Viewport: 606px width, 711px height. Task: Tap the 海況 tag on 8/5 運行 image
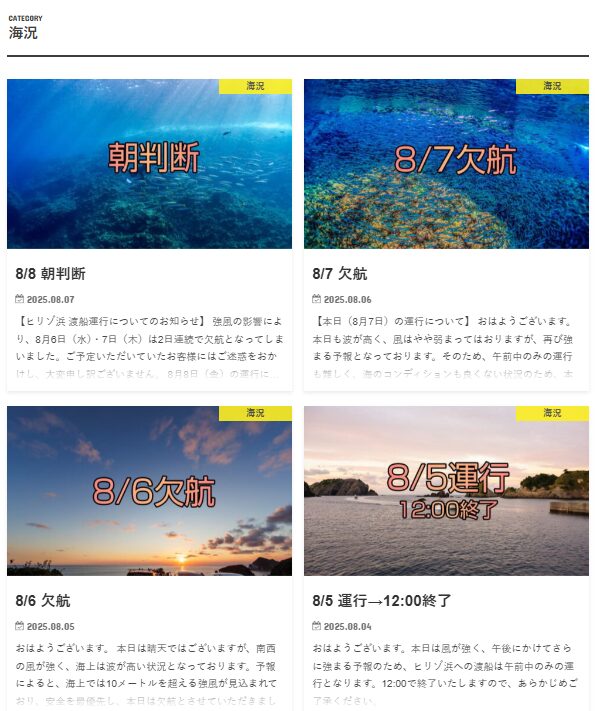(552, 413)
